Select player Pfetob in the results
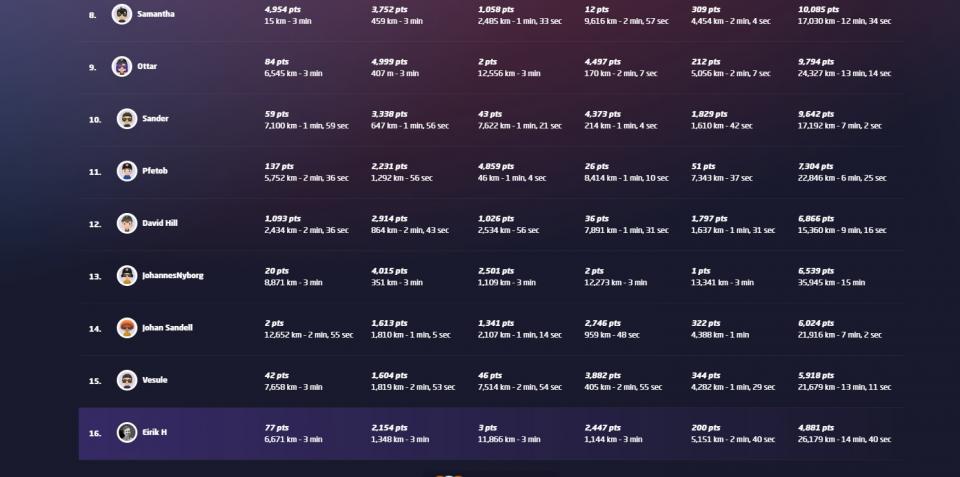 point(155,171)
